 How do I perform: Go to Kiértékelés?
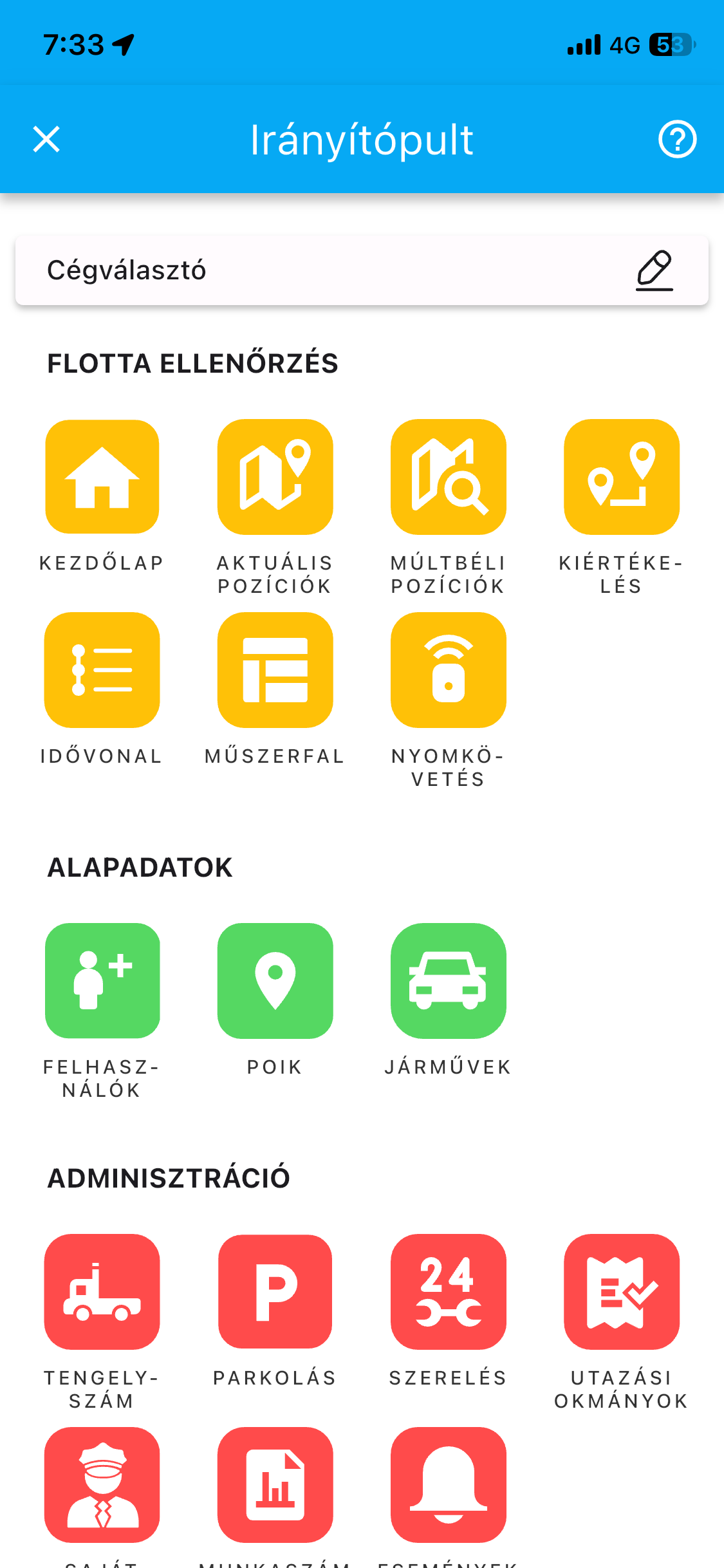point(622,477)
